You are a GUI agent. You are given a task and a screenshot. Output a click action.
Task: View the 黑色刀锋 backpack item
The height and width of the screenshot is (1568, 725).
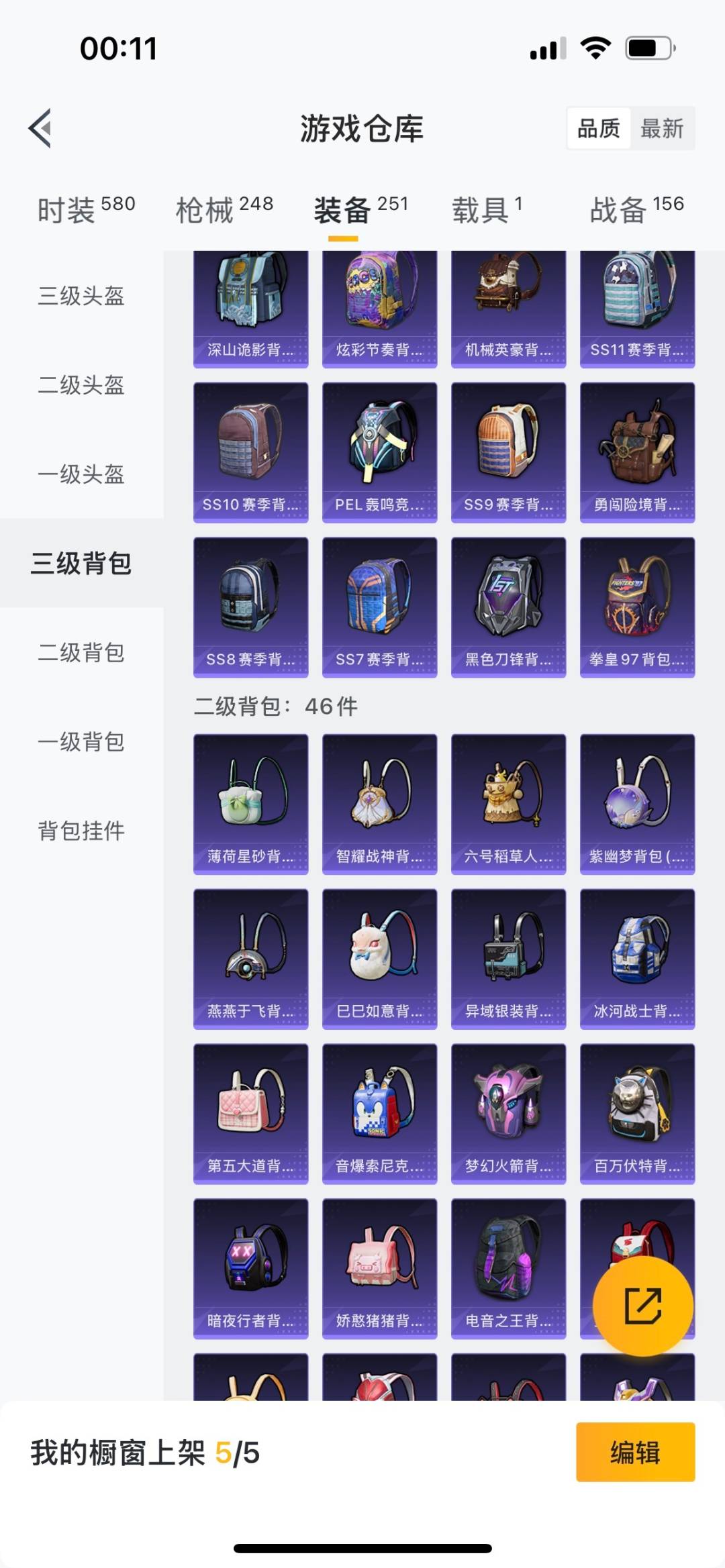(x=508, y=607)
